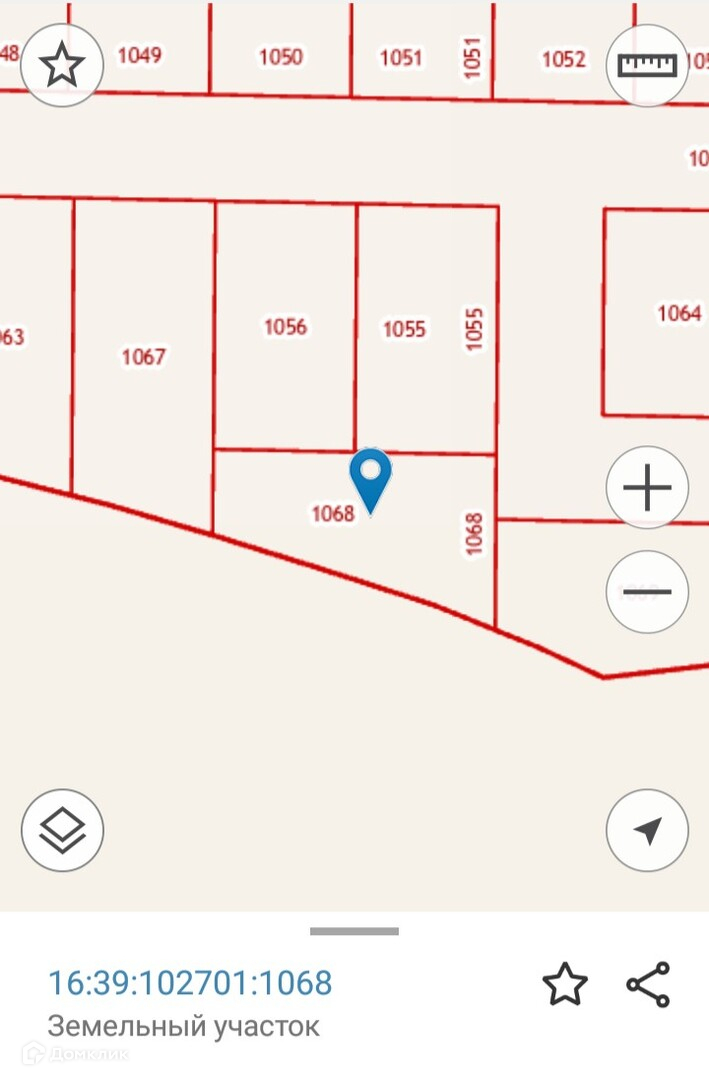Share the parcel 16:39:102701:1068 info
Image resolution: width=709 pixels, height=1080 pixels.
click(x=648, y=984)
